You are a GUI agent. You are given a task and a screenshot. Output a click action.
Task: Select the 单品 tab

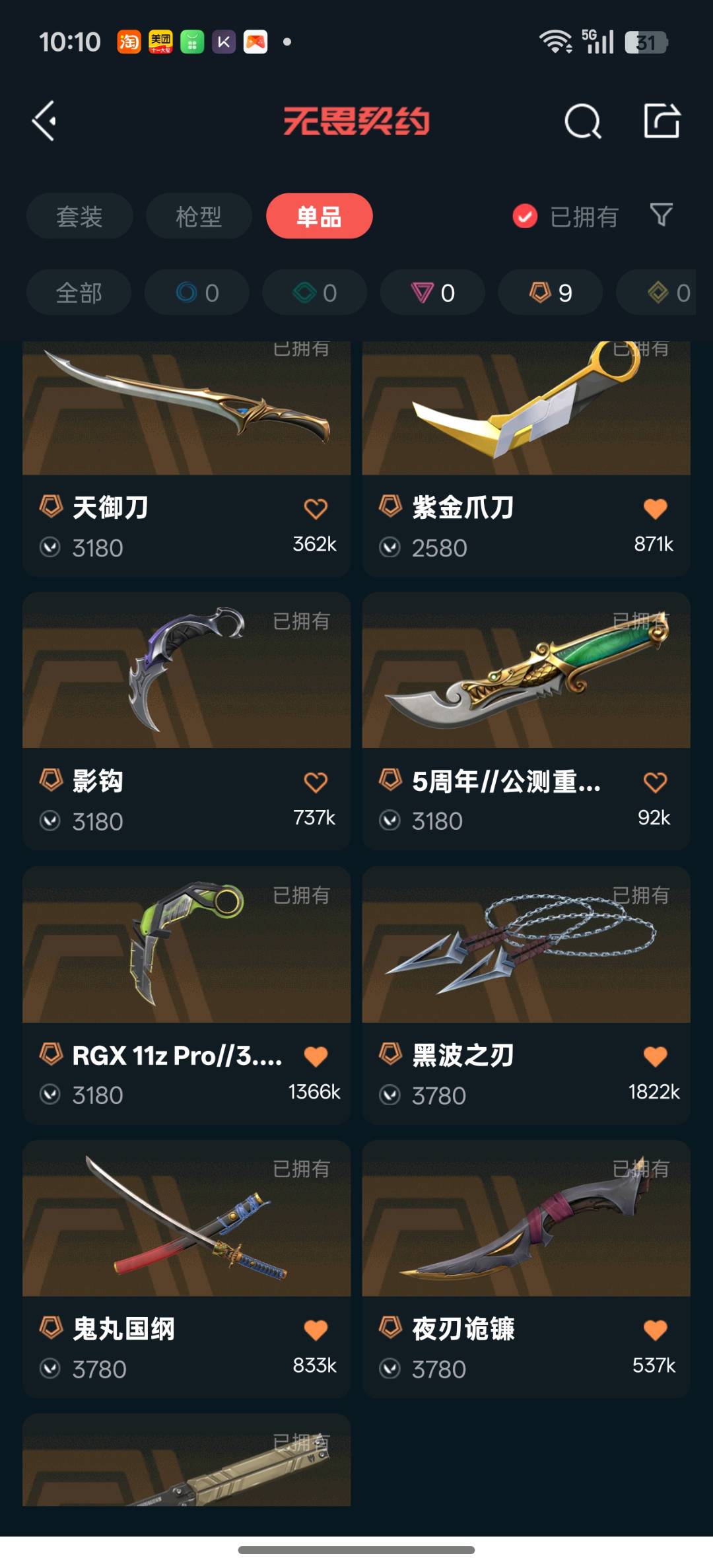point(319,216)
